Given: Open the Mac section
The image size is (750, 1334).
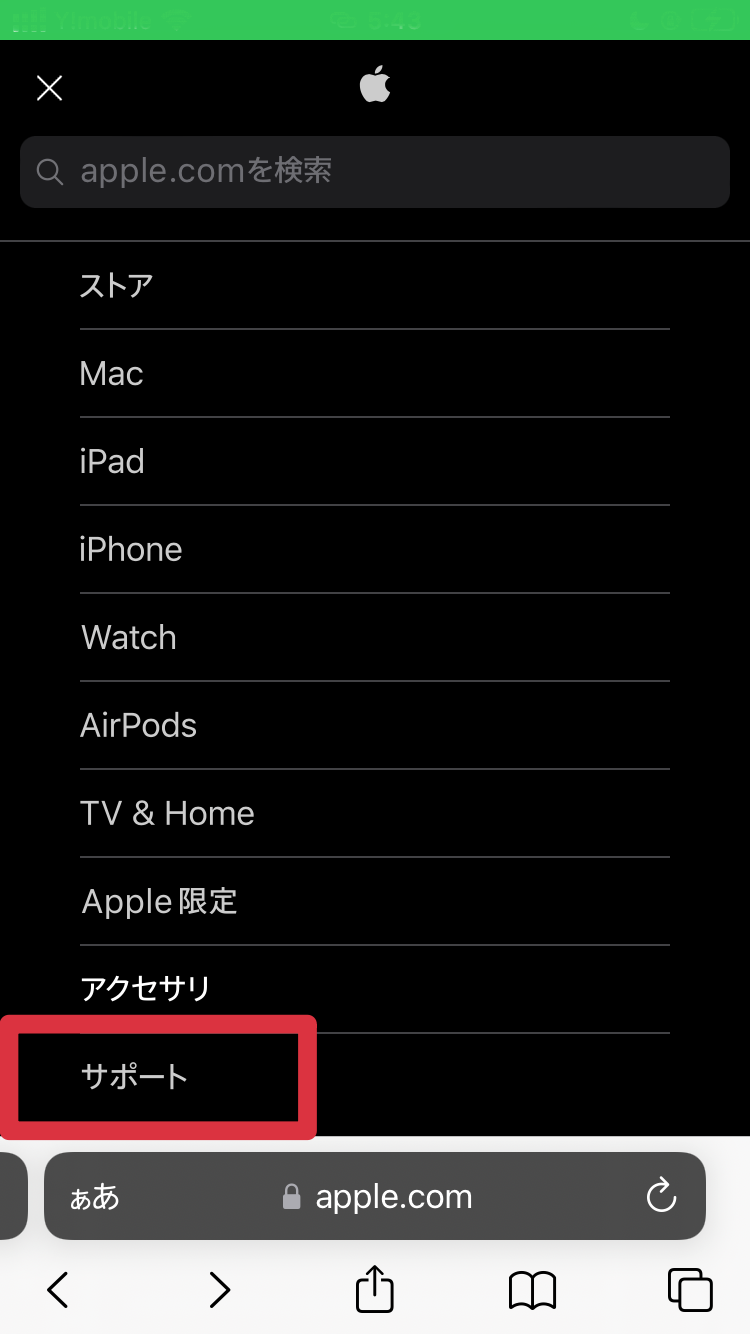Looking at the screenshot, I should (375, 374).
